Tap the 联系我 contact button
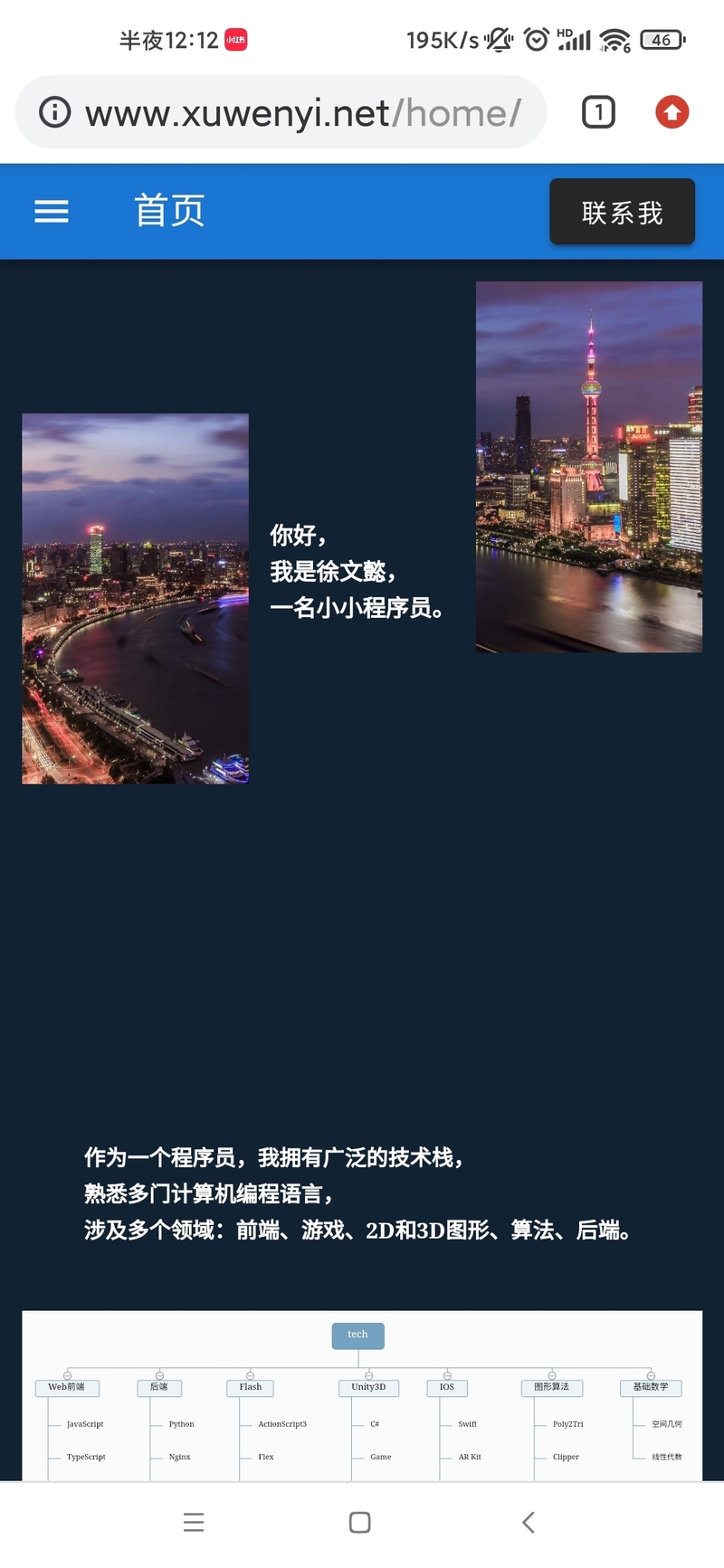 pos(622,212)
